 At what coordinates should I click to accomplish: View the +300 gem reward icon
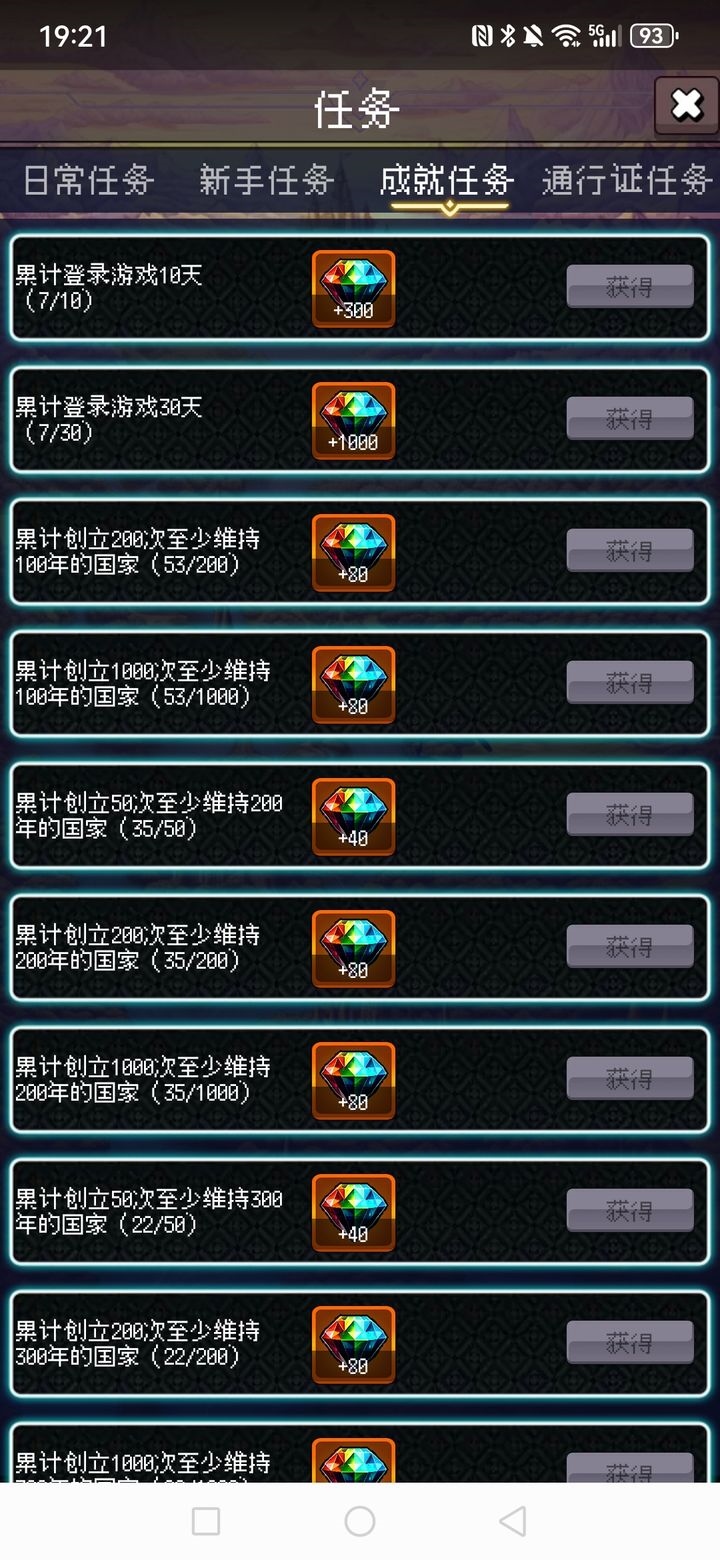click(x=353, y=288)
